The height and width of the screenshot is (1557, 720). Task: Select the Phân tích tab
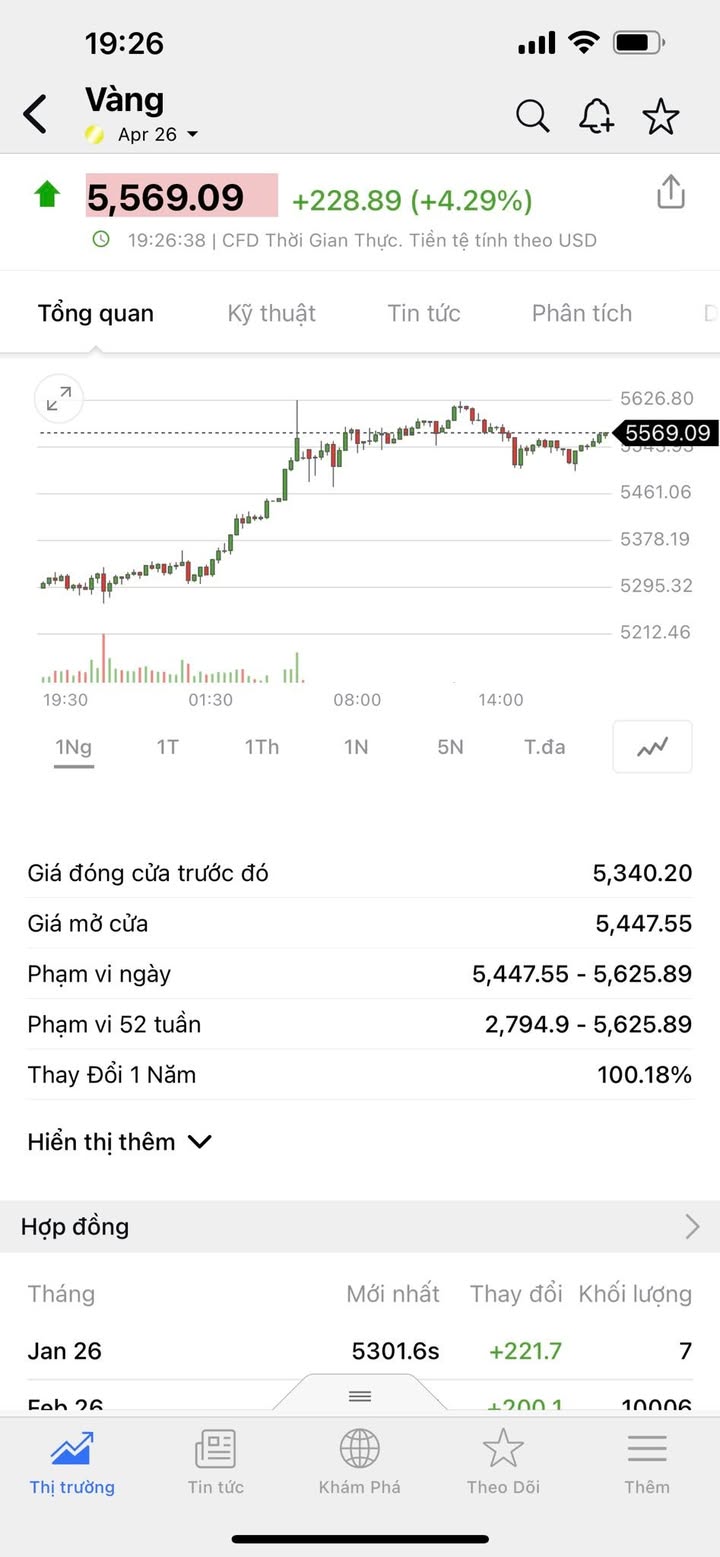(581, 313)
